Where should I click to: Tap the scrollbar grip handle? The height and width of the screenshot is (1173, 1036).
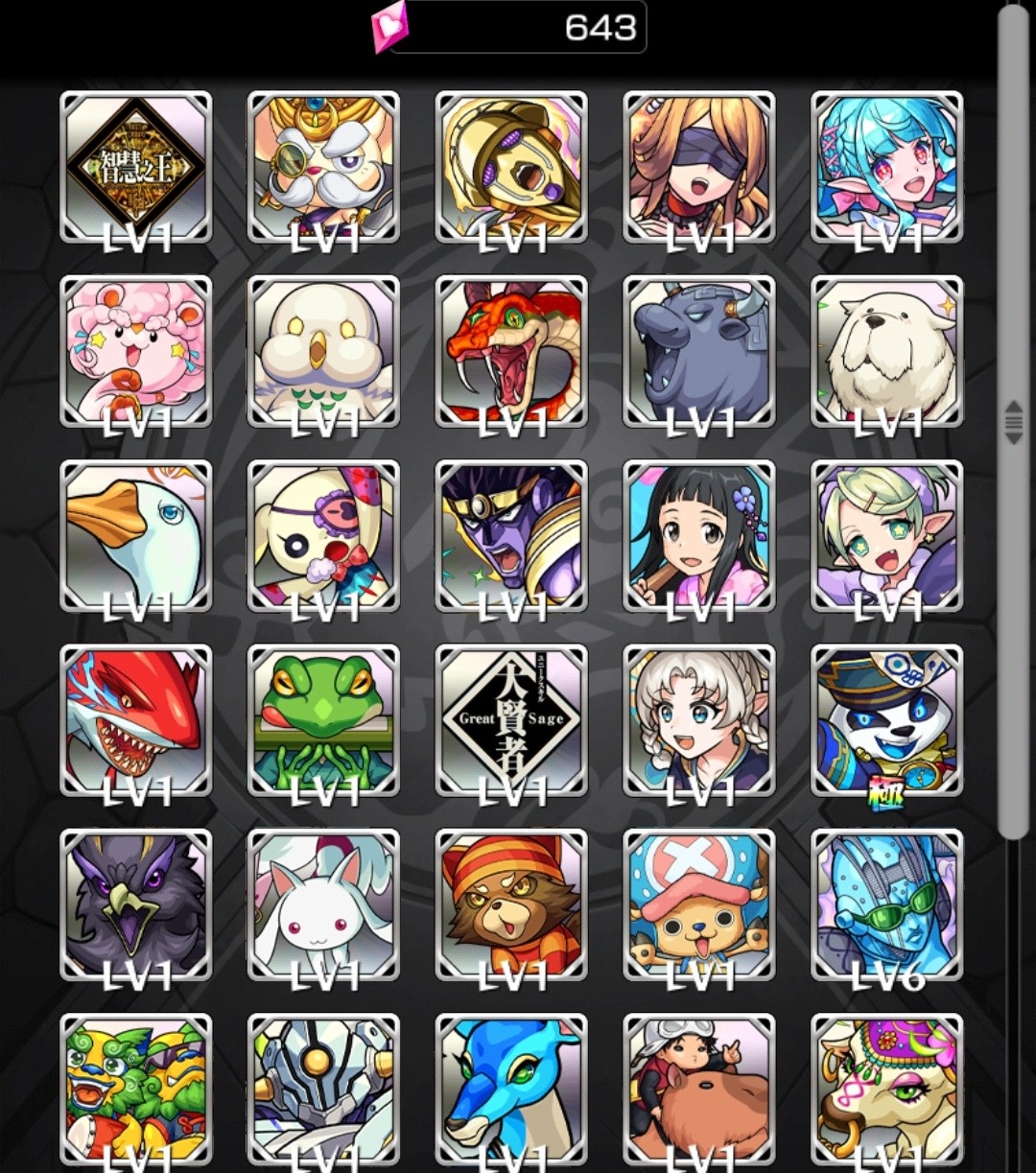1013,423
